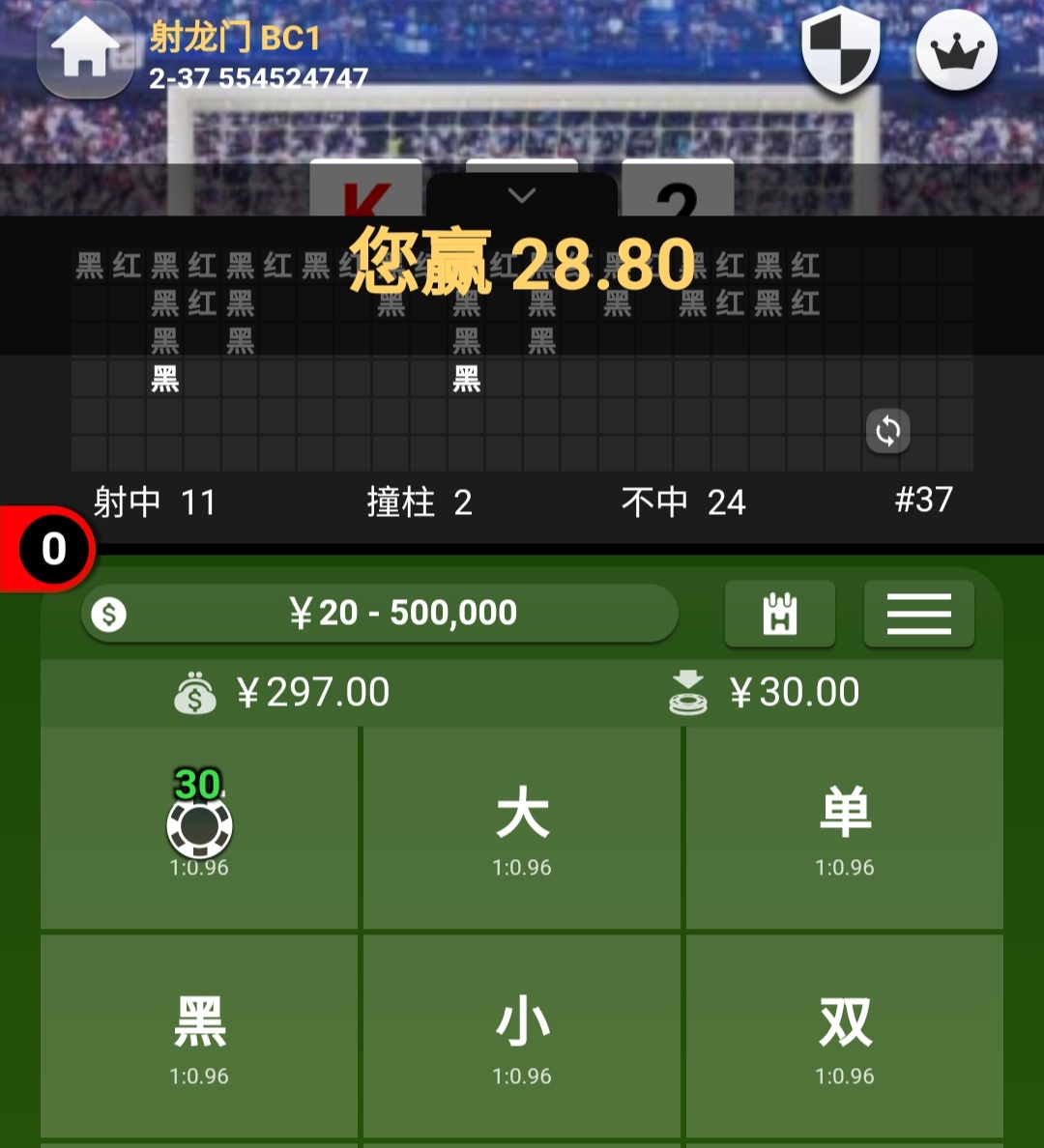This screenshot has width=1044, height=1148.
Task: Switch the roadmap view with refresh icon
Action: coord(887,431)
